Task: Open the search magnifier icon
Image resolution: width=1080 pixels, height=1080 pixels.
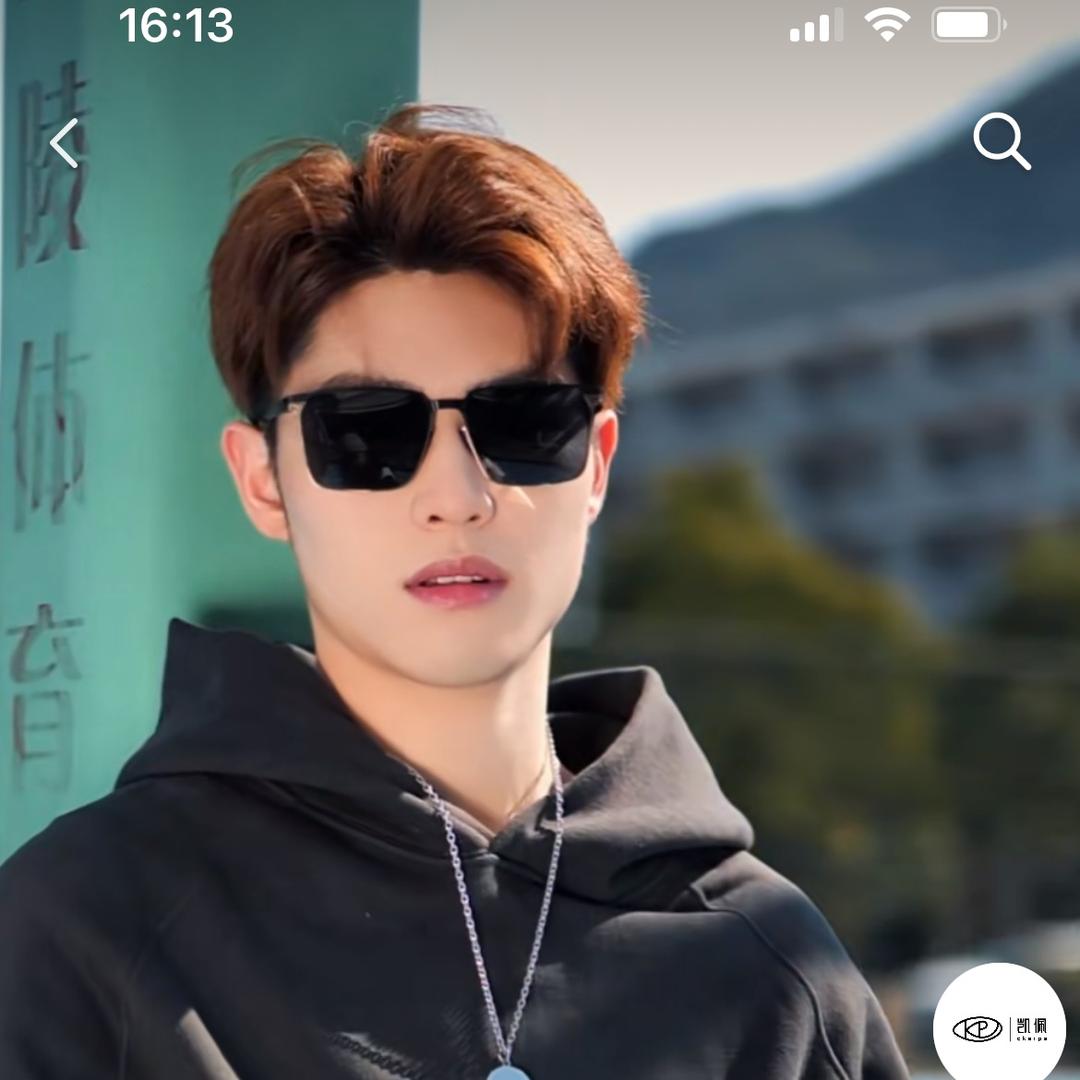Action: click(x=1001, y=141)
